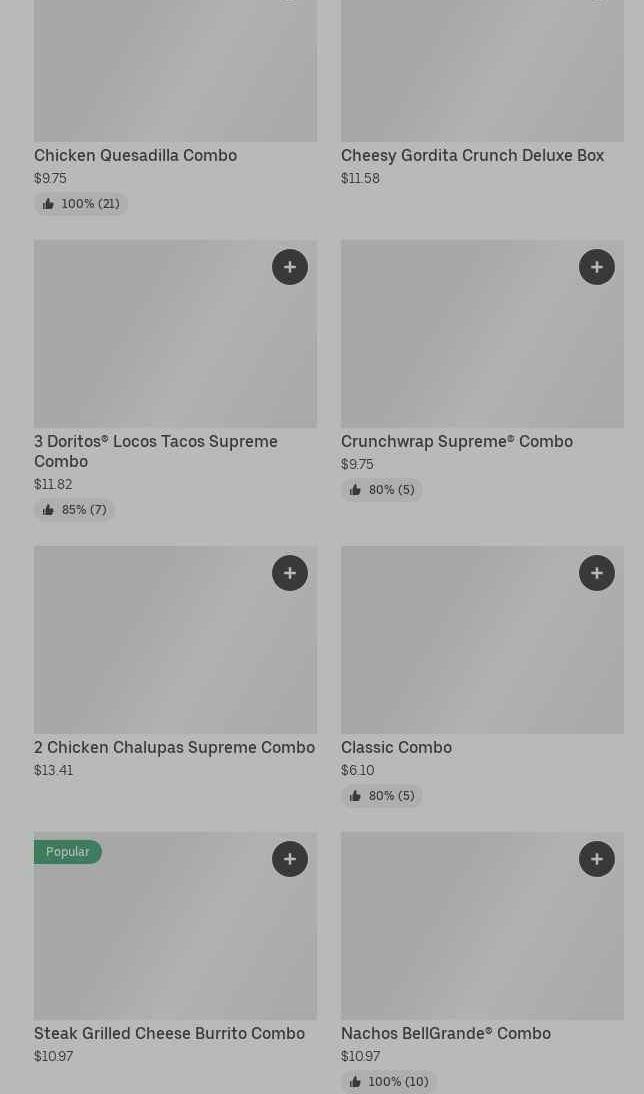View Nachos BellGrande Combo details
Image resolution: width=644 pixels, height=1094 pixels.
pos(446,1033)
